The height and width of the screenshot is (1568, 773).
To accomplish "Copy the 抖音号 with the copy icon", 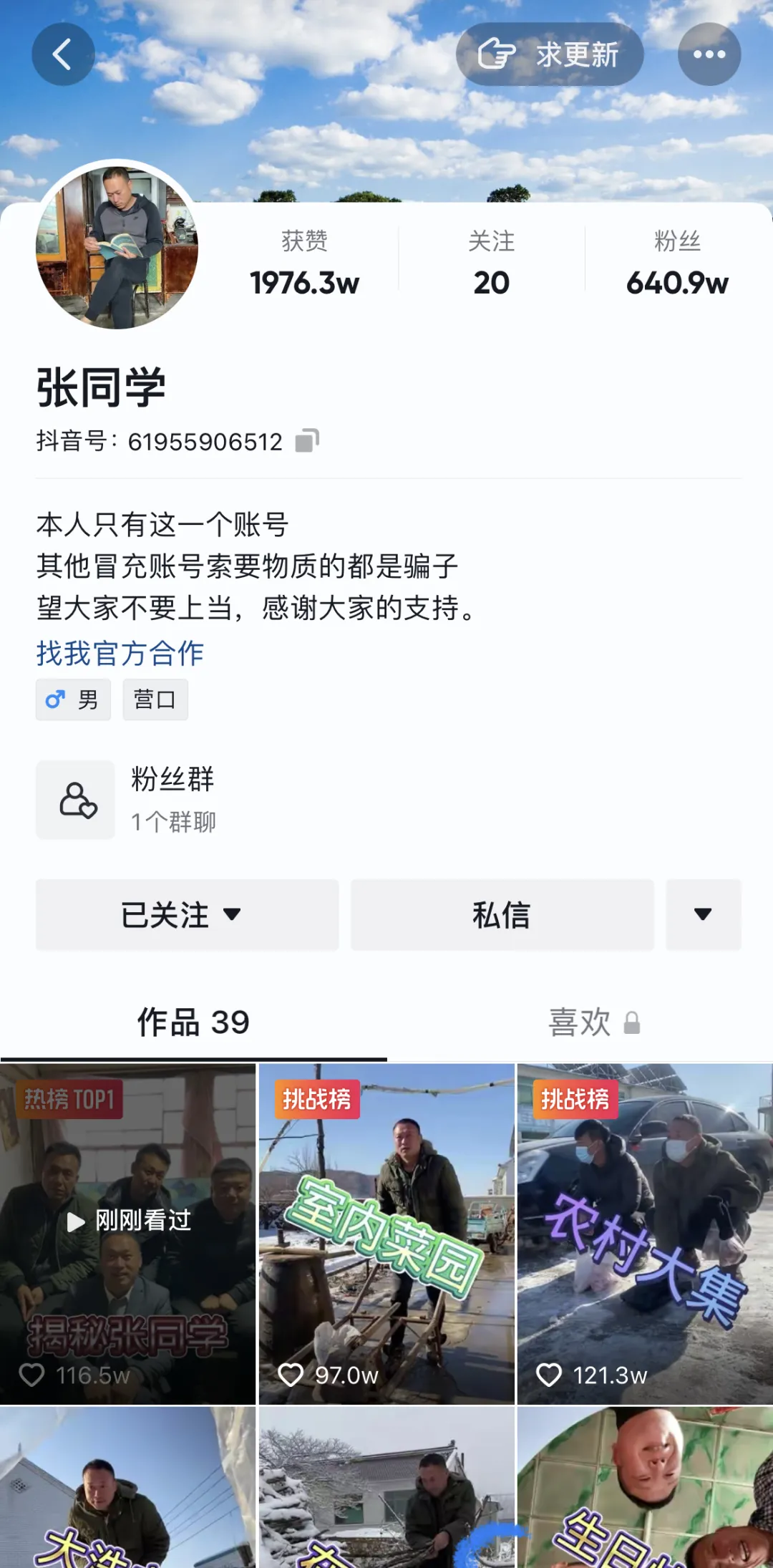I will pyautogui.click(x=307, y=441).
